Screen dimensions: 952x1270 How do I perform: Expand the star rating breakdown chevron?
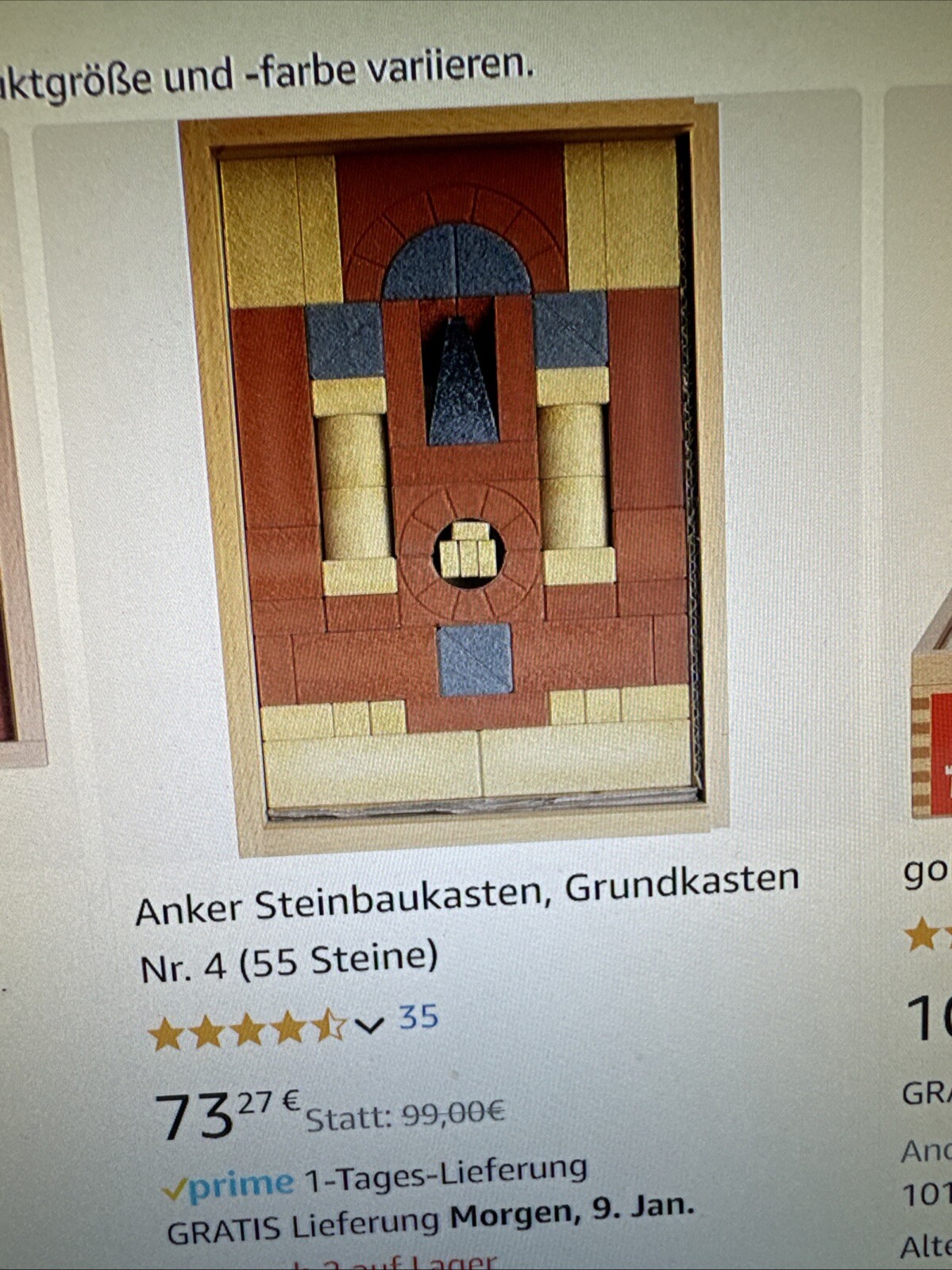click(368, 1025)
